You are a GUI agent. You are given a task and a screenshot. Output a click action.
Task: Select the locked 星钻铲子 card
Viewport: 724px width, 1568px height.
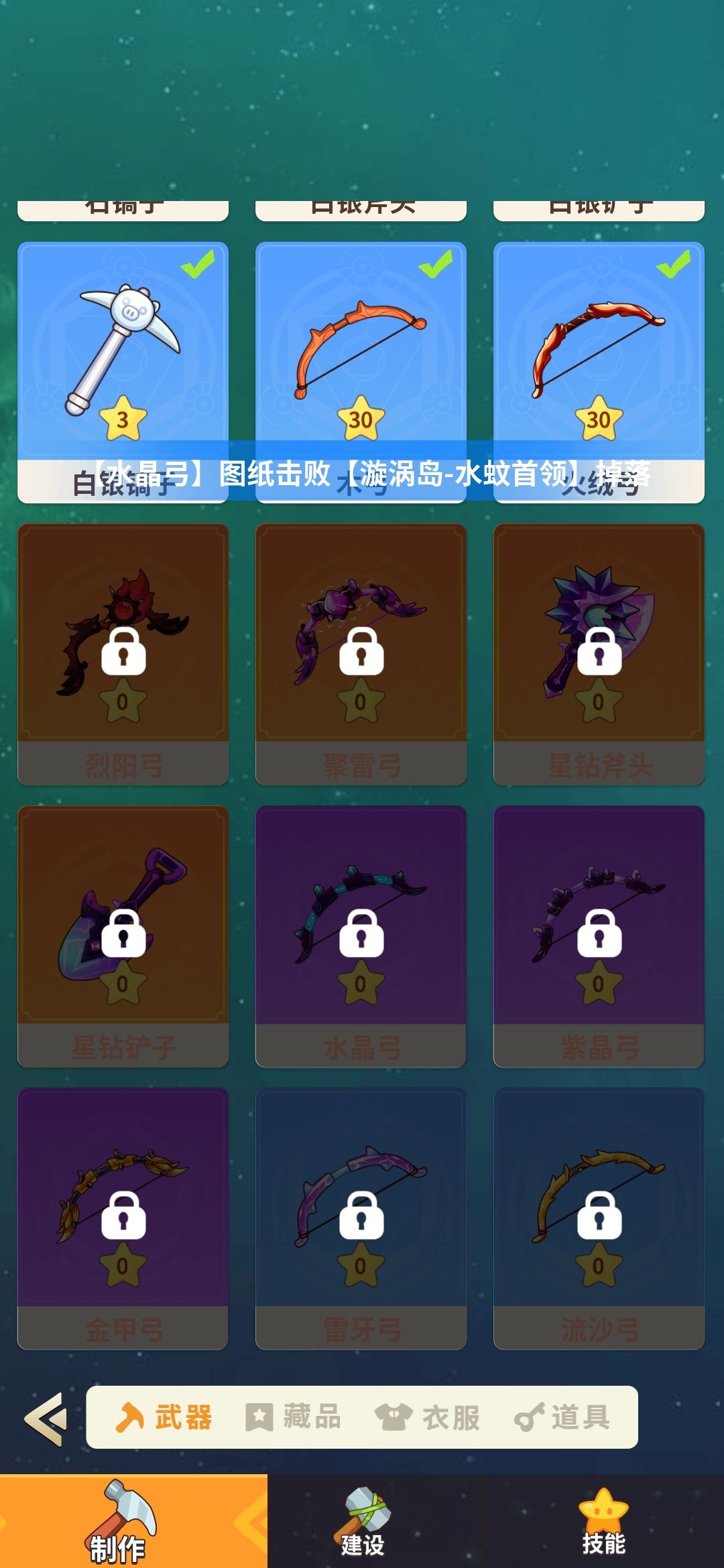(x=123, y=937)
